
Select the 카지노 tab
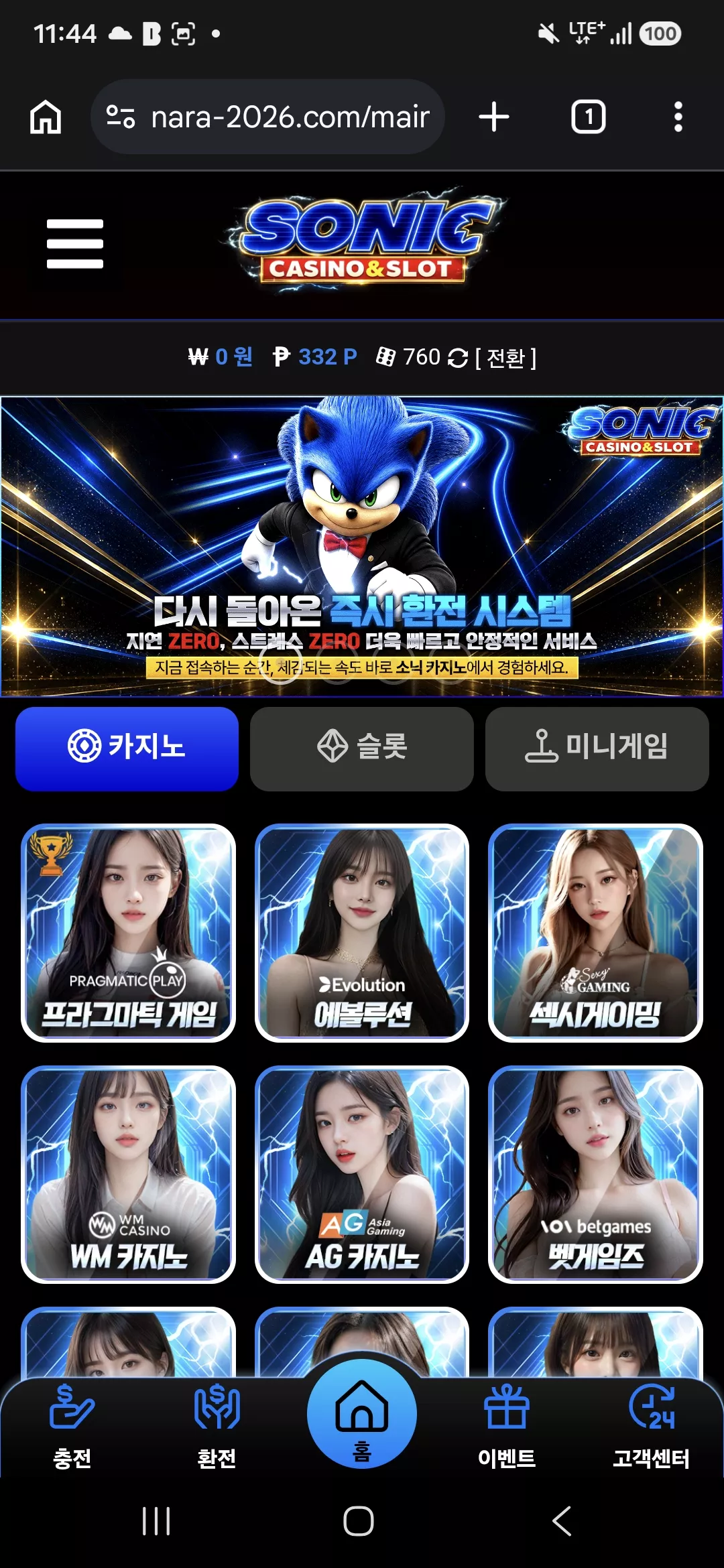click(127, 748)
